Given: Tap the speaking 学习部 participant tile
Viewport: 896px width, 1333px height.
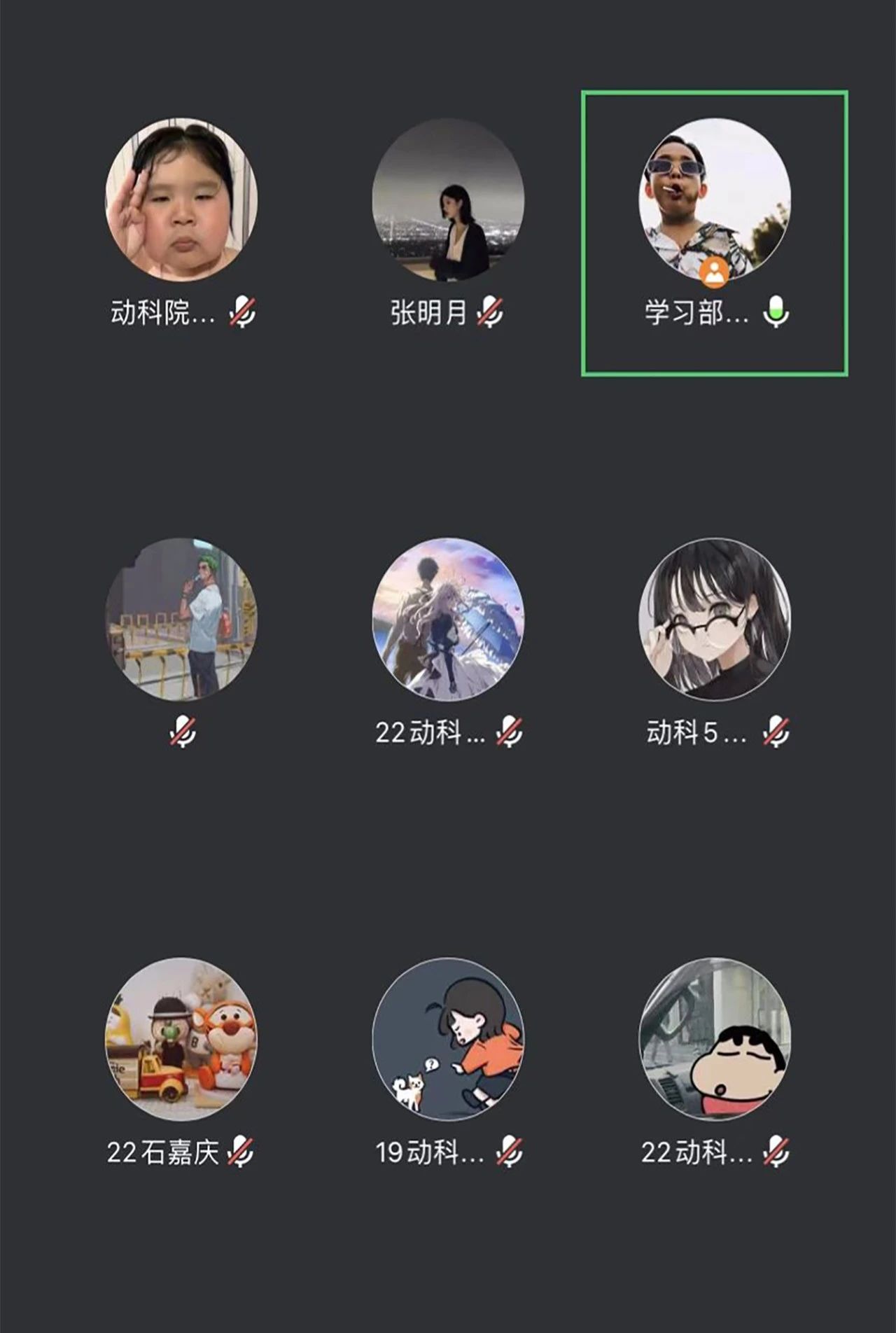Looking at the screenshot, I should coord(715,200).
